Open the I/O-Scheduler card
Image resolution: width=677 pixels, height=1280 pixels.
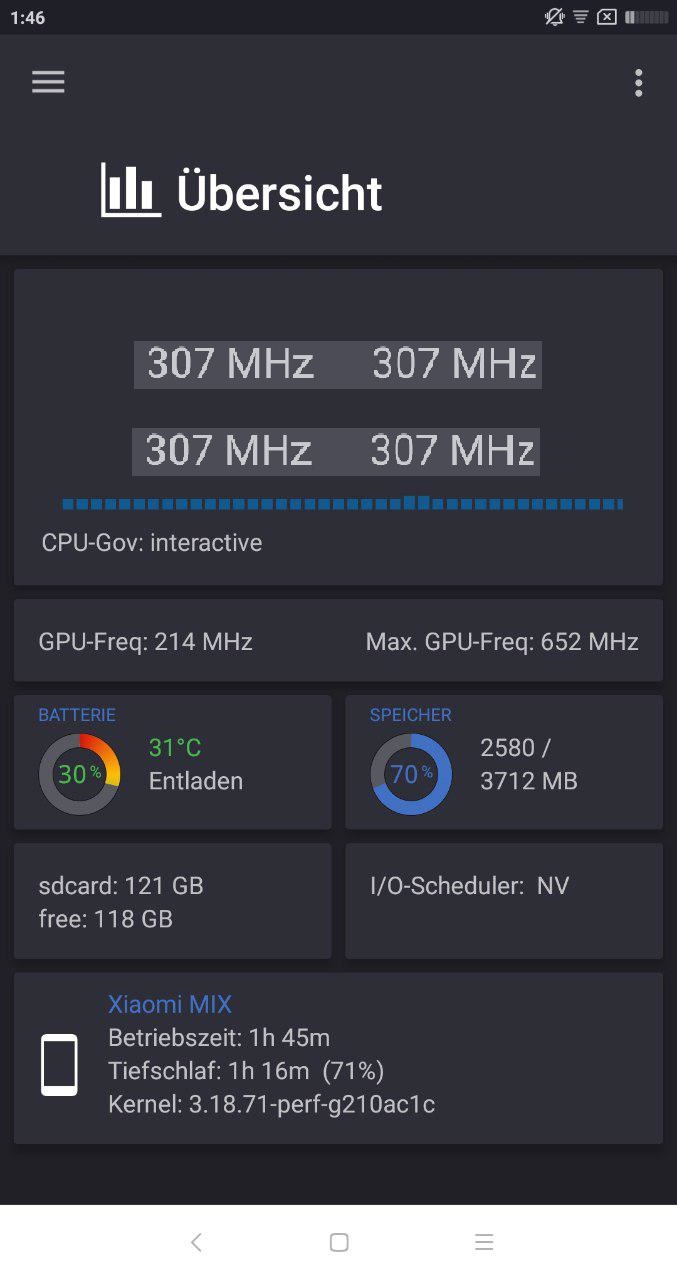point(504,901)
